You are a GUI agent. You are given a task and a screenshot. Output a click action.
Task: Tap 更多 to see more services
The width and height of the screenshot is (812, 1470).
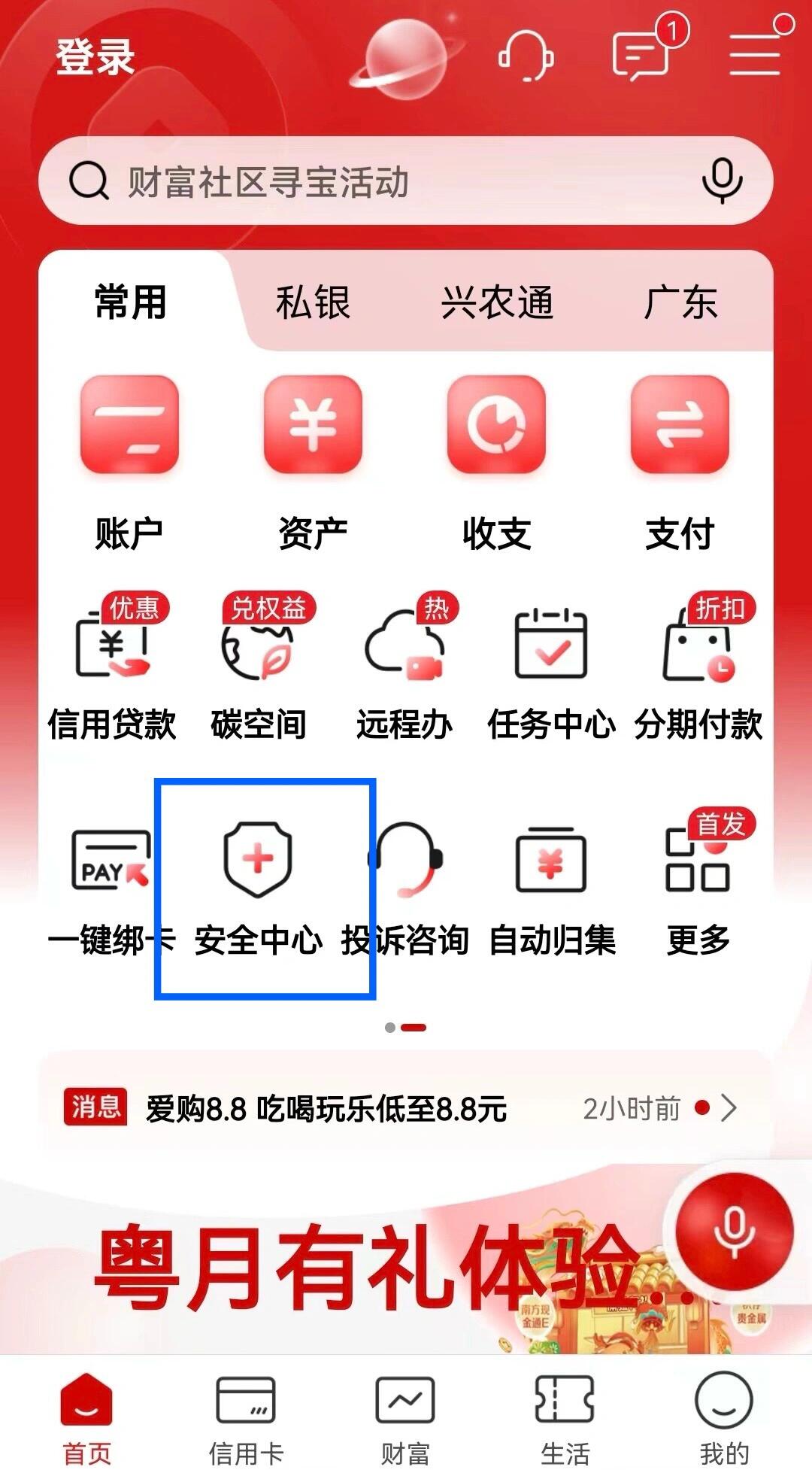698,888
